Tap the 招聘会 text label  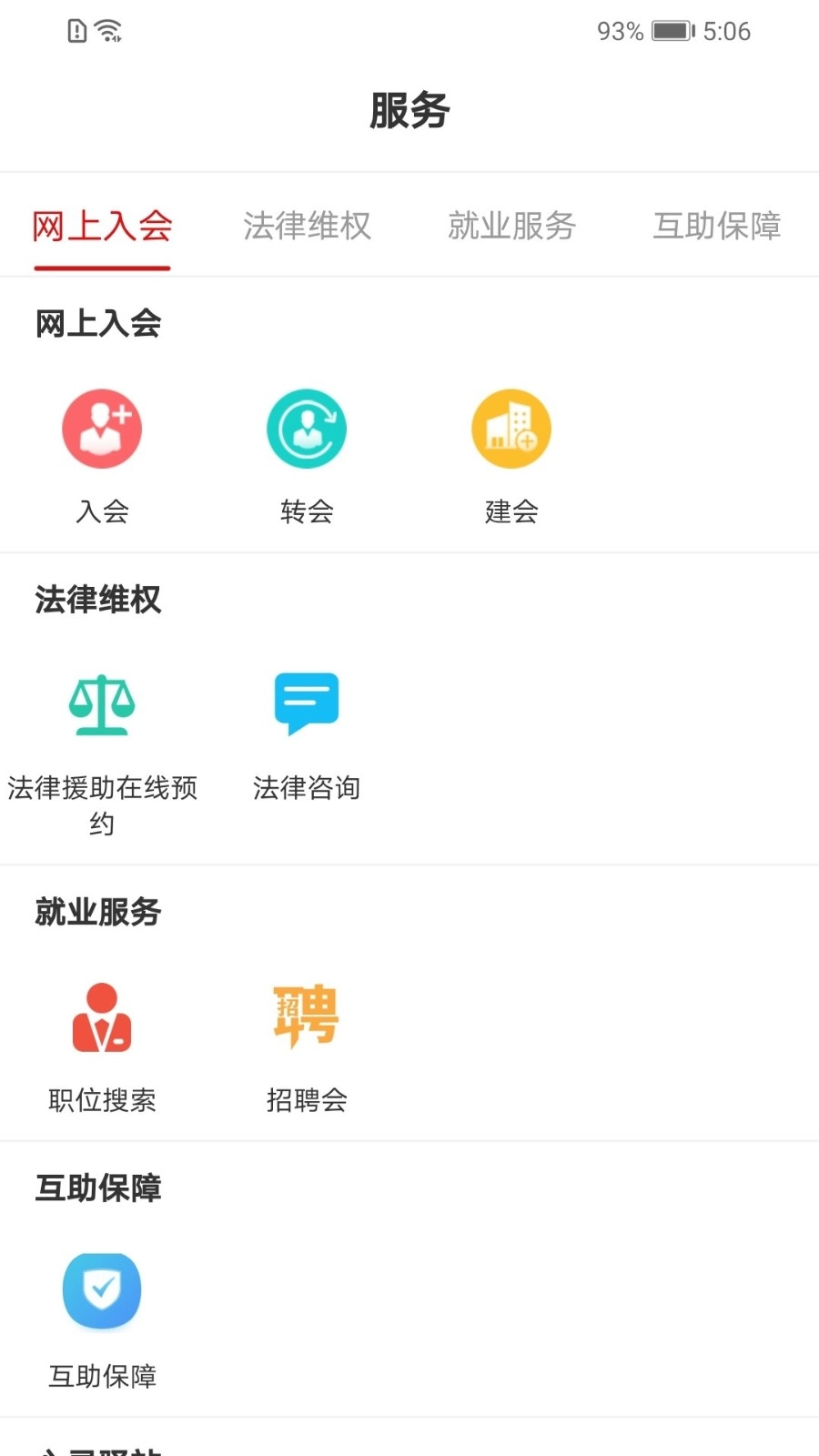click(x=307, y=1102)
